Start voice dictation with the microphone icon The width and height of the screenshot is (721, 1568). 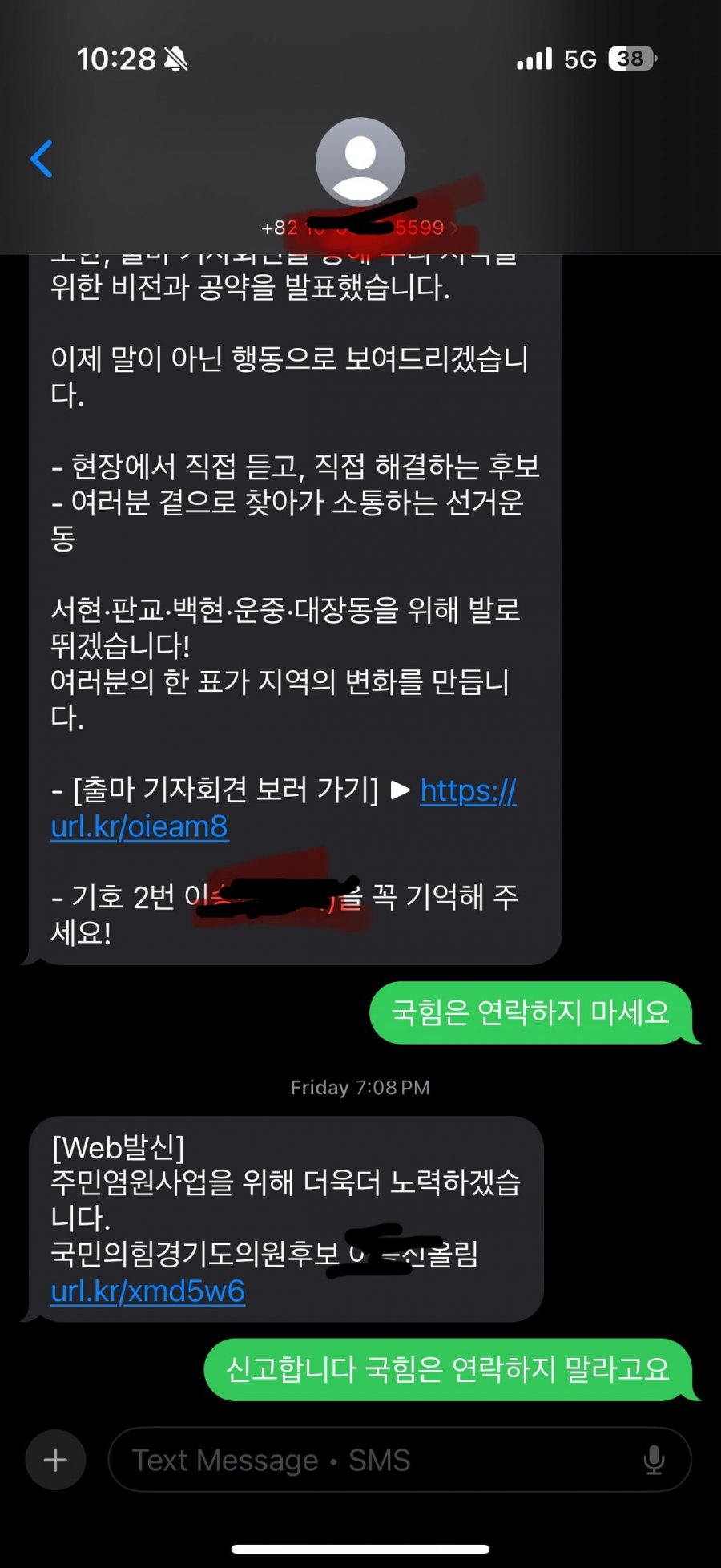(654, 1460)
